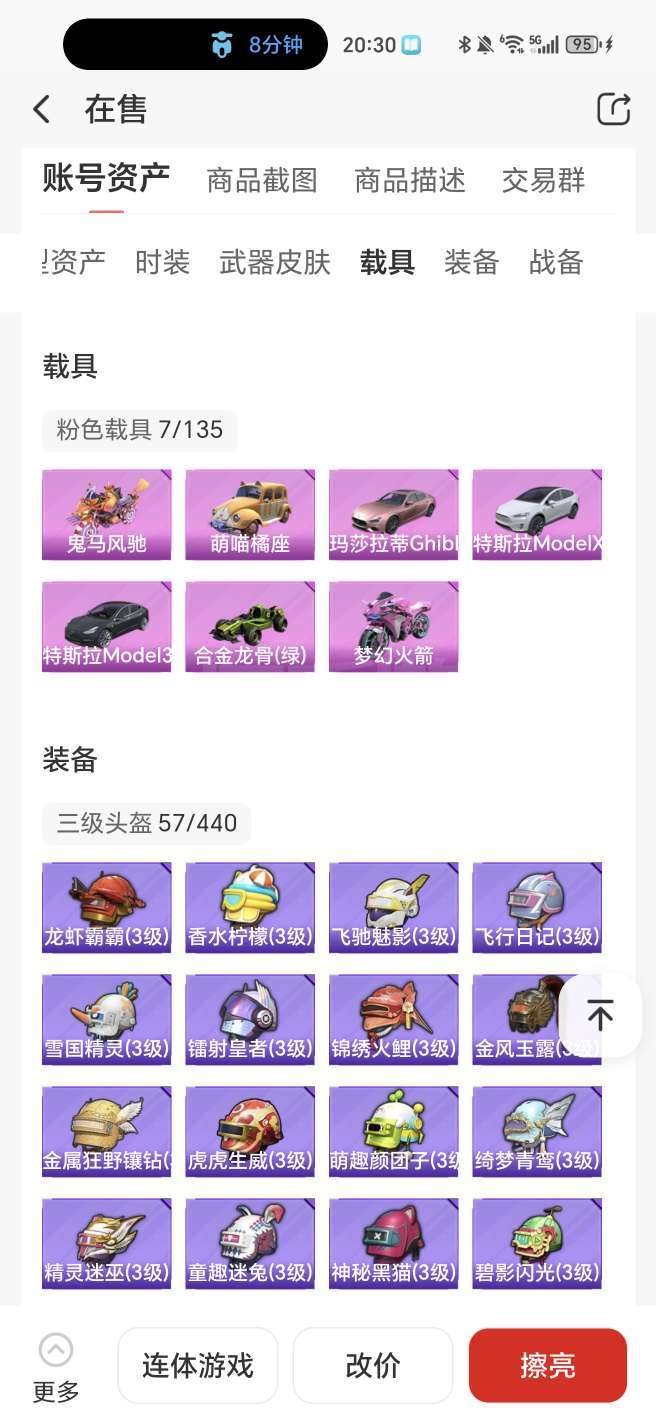
Task: Switch to 武器皮肤 sub-tab
Action: point(275,263)
